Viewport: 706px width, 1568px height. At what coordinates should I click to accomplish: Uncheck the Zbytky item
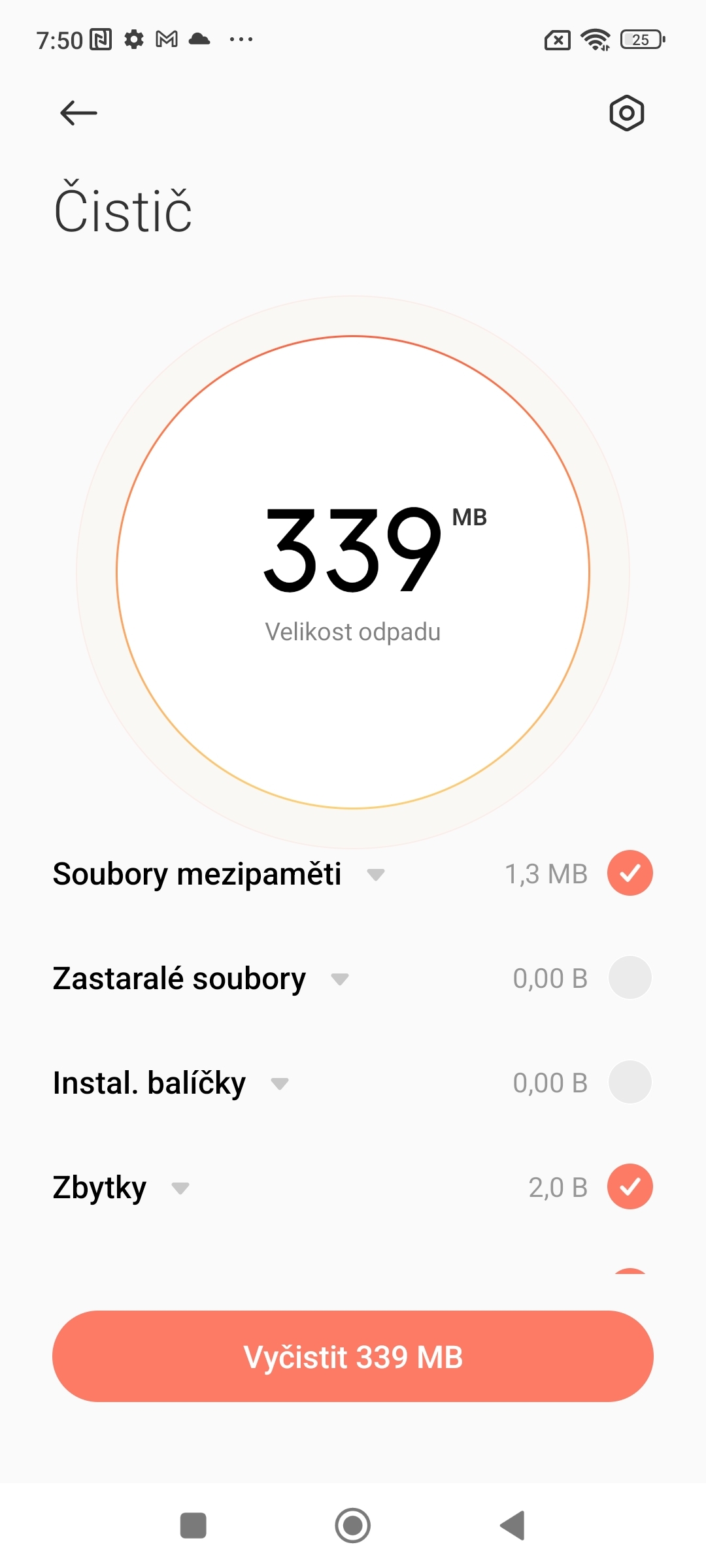point(630,1187)
